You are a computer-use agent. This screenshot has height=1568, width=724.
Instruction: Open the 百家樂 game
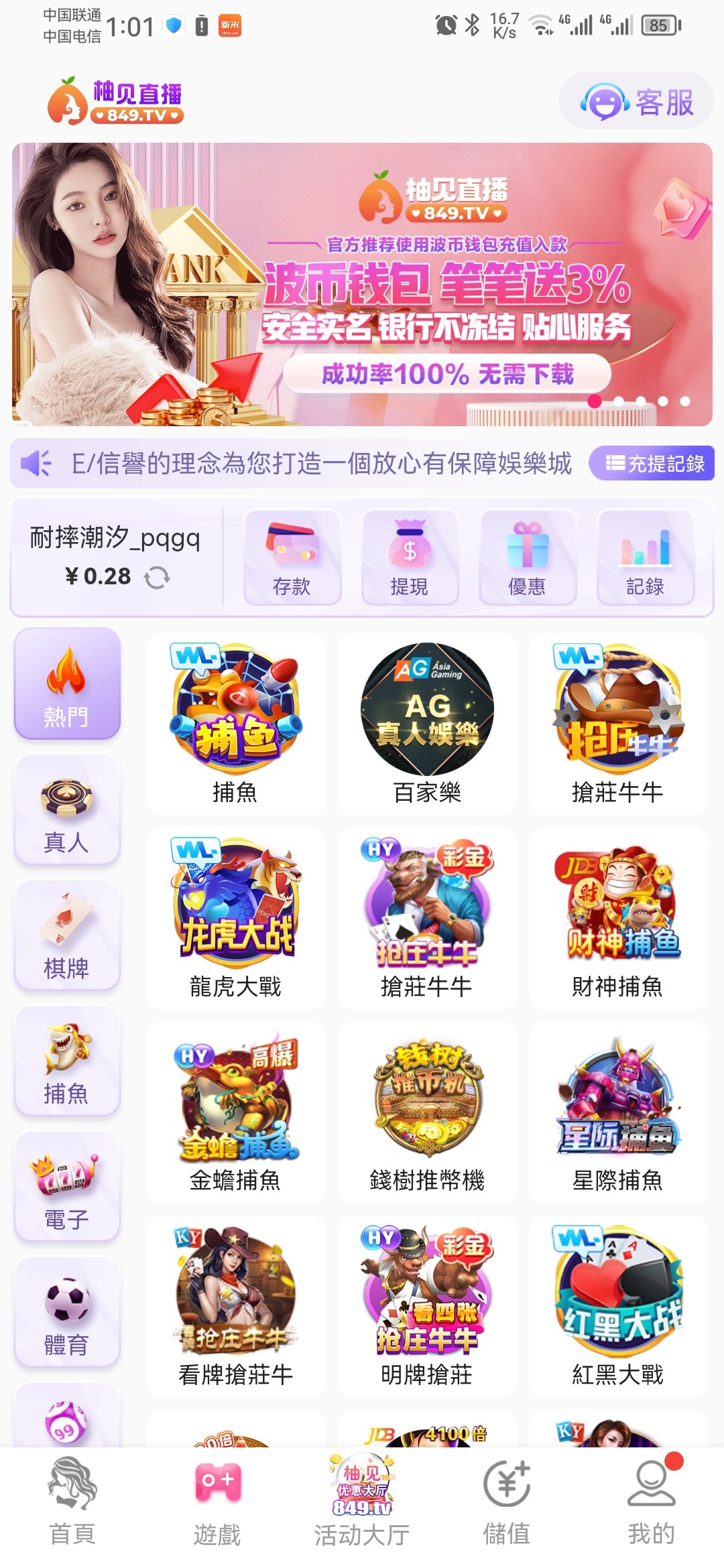(x=427, y=725)
